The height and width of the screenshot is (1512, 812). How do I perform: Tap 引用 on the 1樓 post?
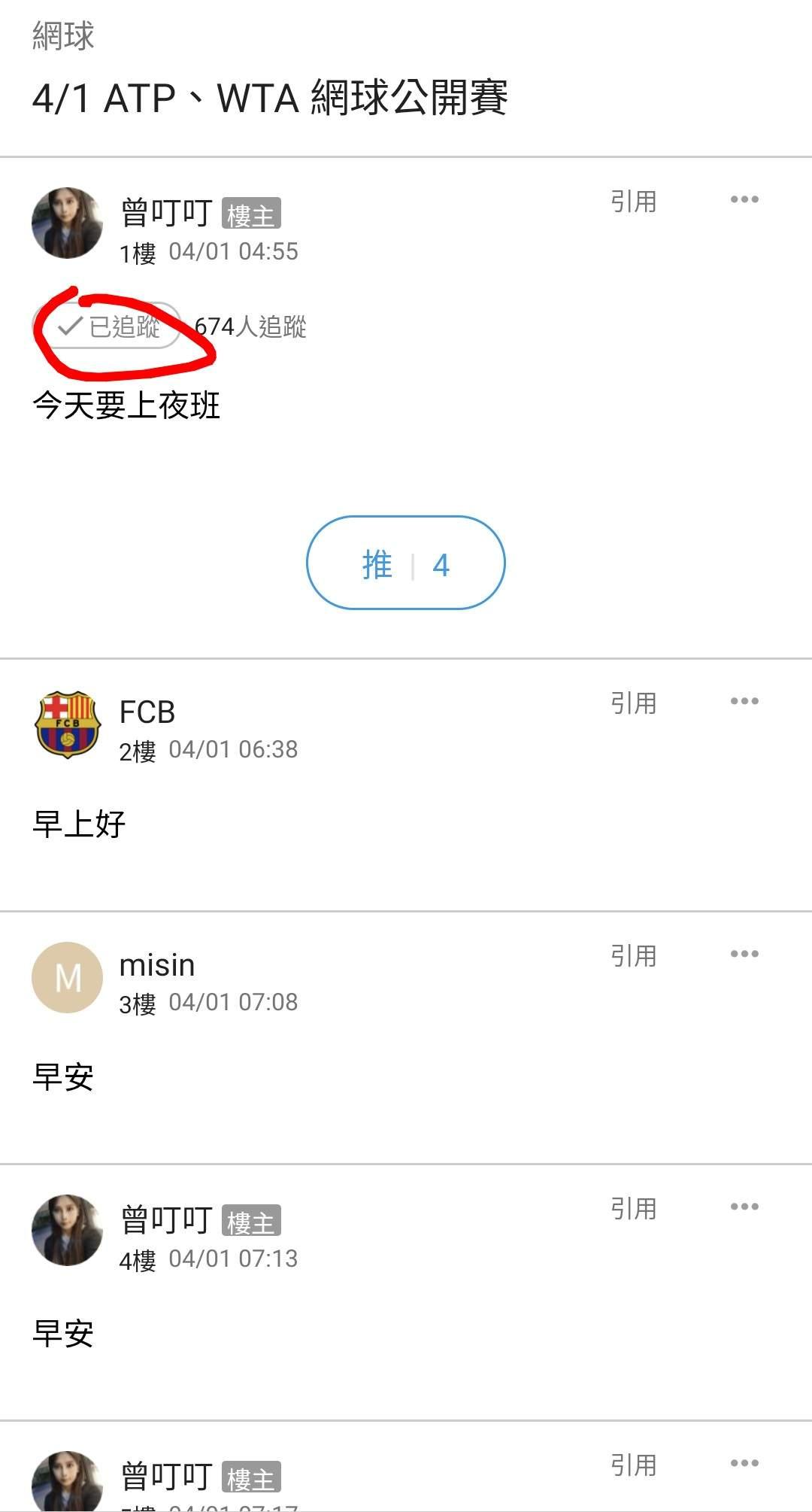pos(633,202)
